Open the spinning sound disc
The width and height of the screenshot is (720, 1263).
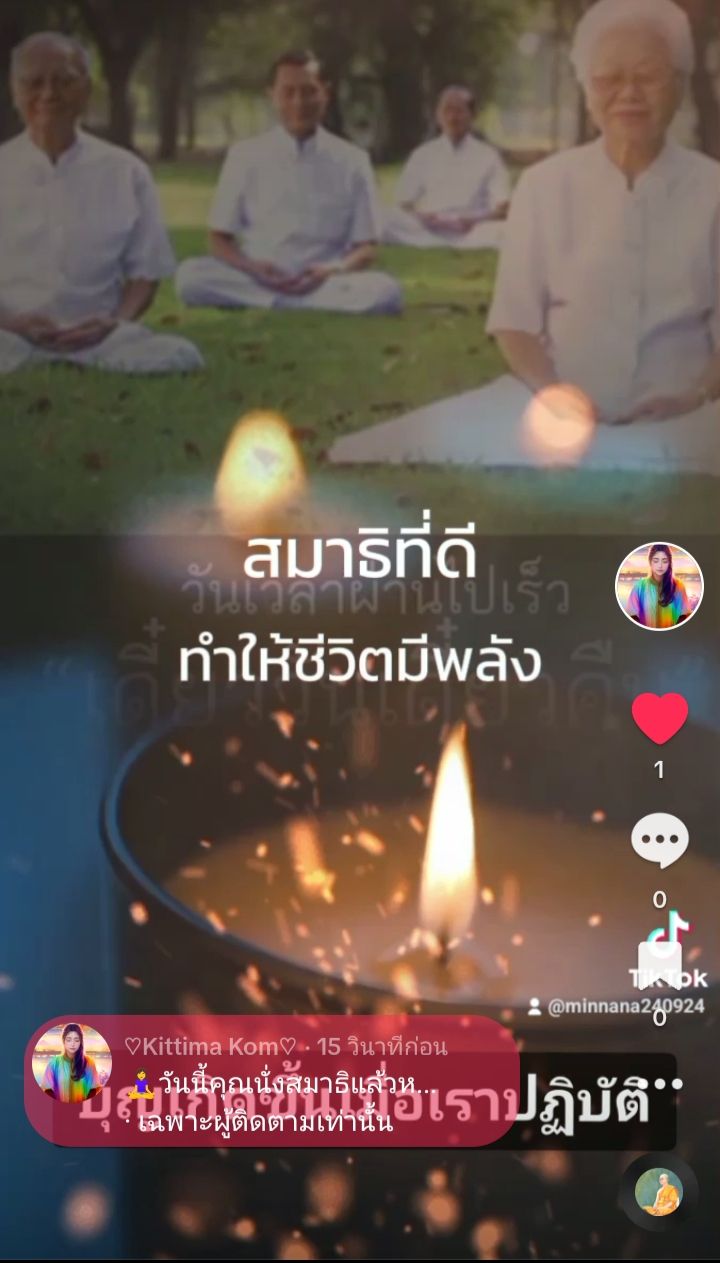pyautogui.click(x=658, y=1191)
